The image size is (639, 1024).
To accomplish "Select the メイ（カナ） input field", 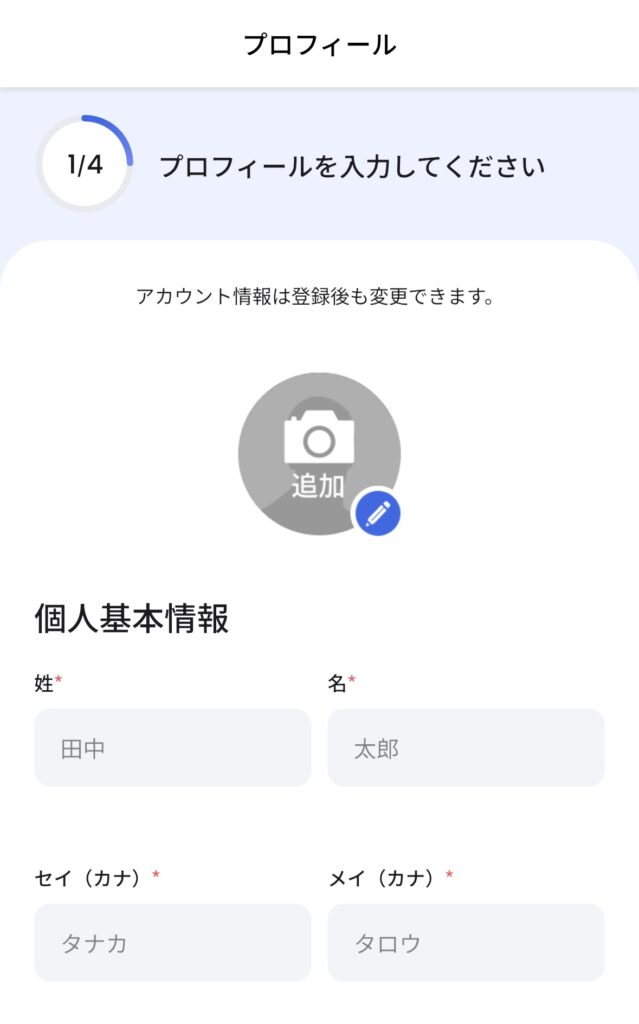I will (466, 943).
